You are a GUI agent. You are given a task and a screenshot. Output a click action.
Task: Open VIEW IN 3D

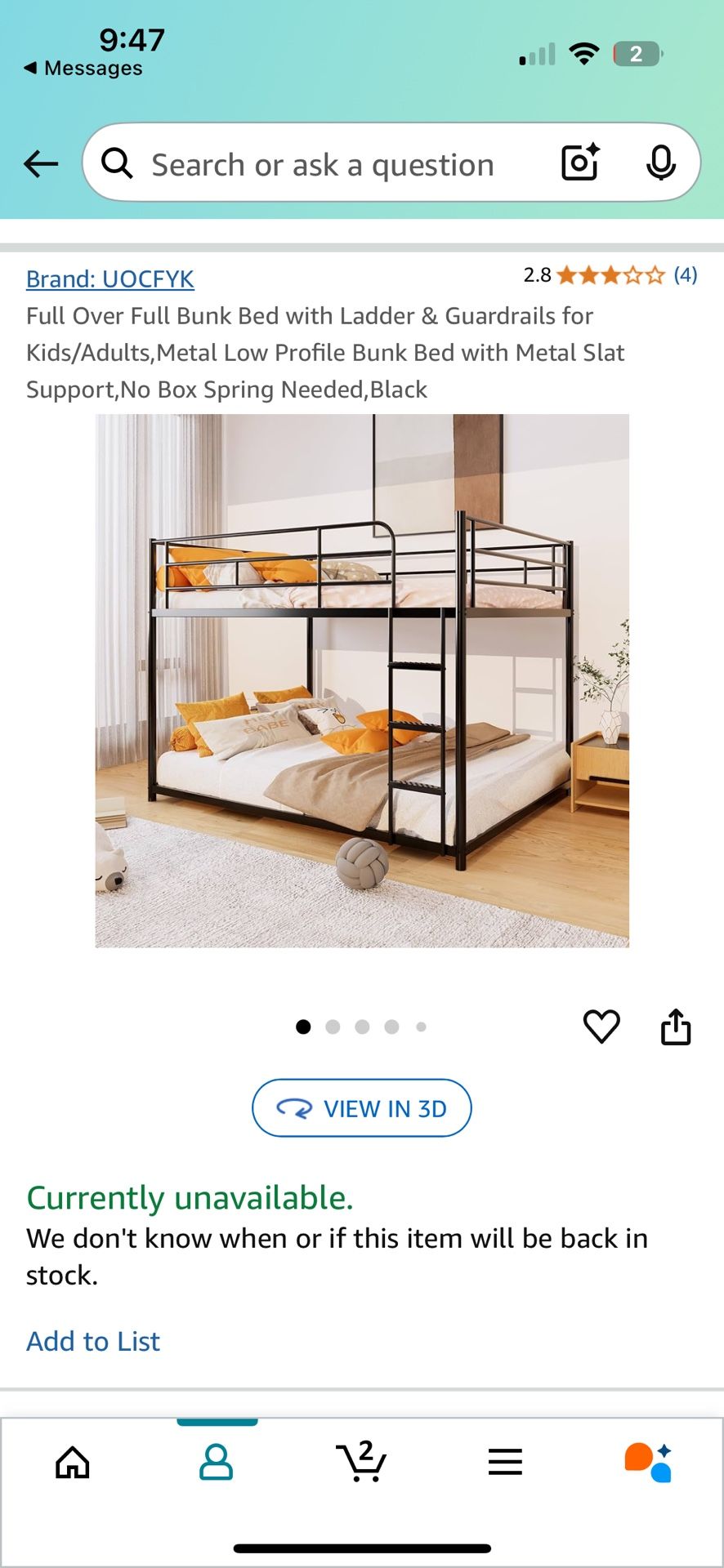click(362, 1108)
